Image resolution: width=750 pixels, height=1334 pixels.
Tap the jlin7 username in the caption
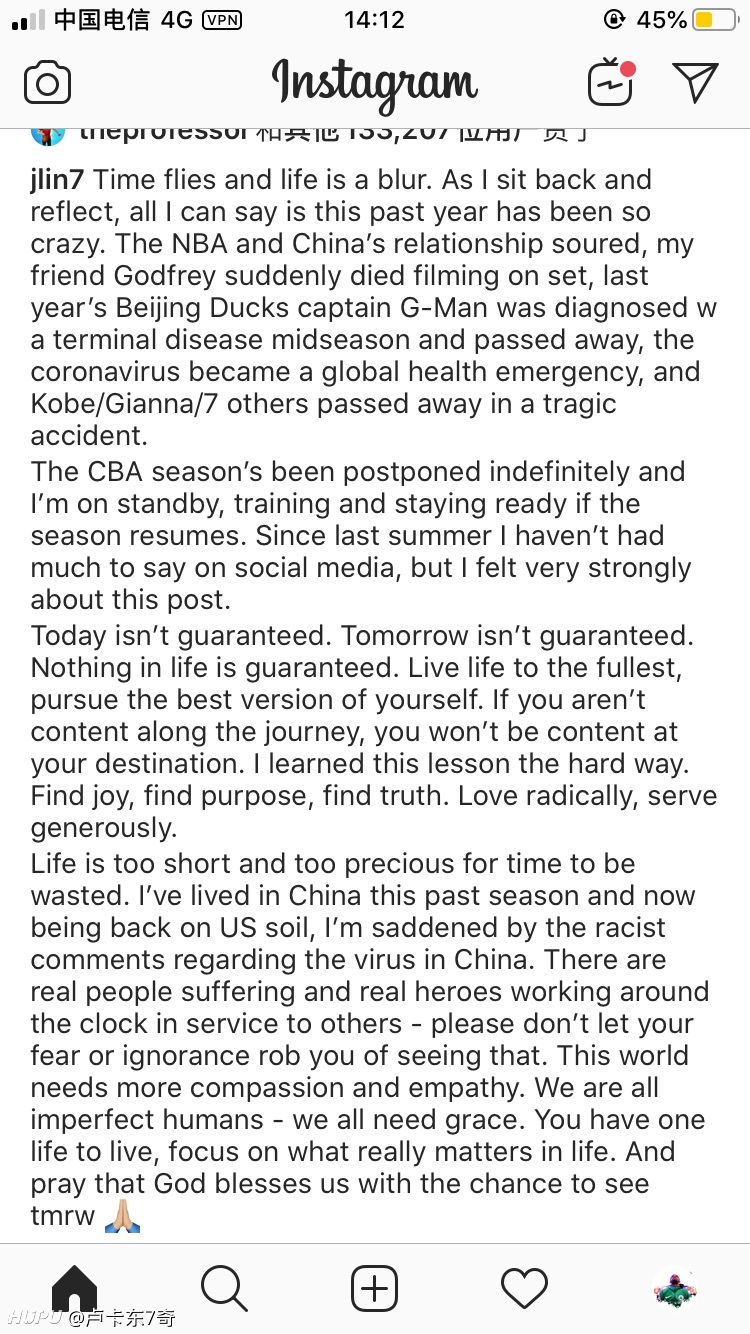coord(57,180)
